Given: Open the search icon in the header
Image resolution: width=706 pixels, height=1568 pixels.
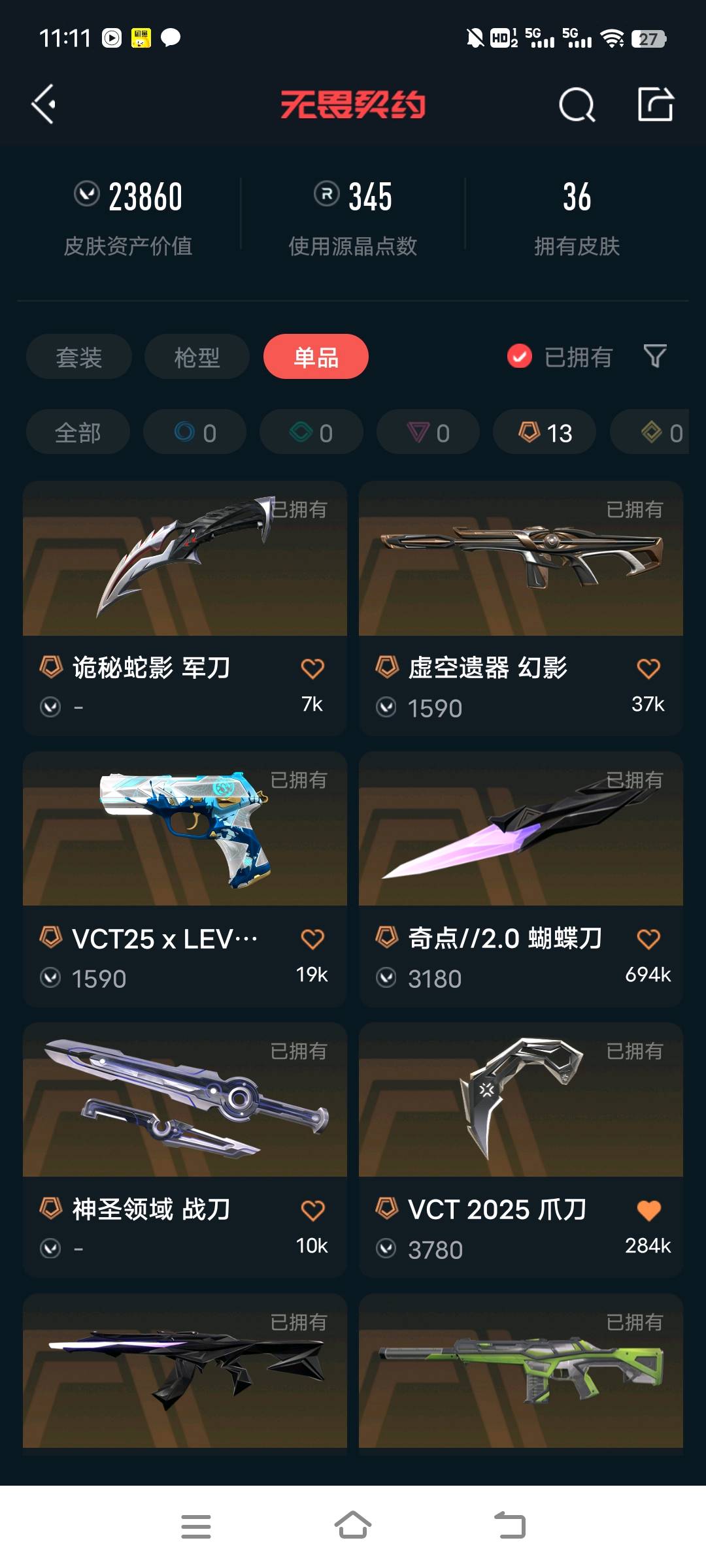Looking at the screenshot, I should click(x=577, y=105).
